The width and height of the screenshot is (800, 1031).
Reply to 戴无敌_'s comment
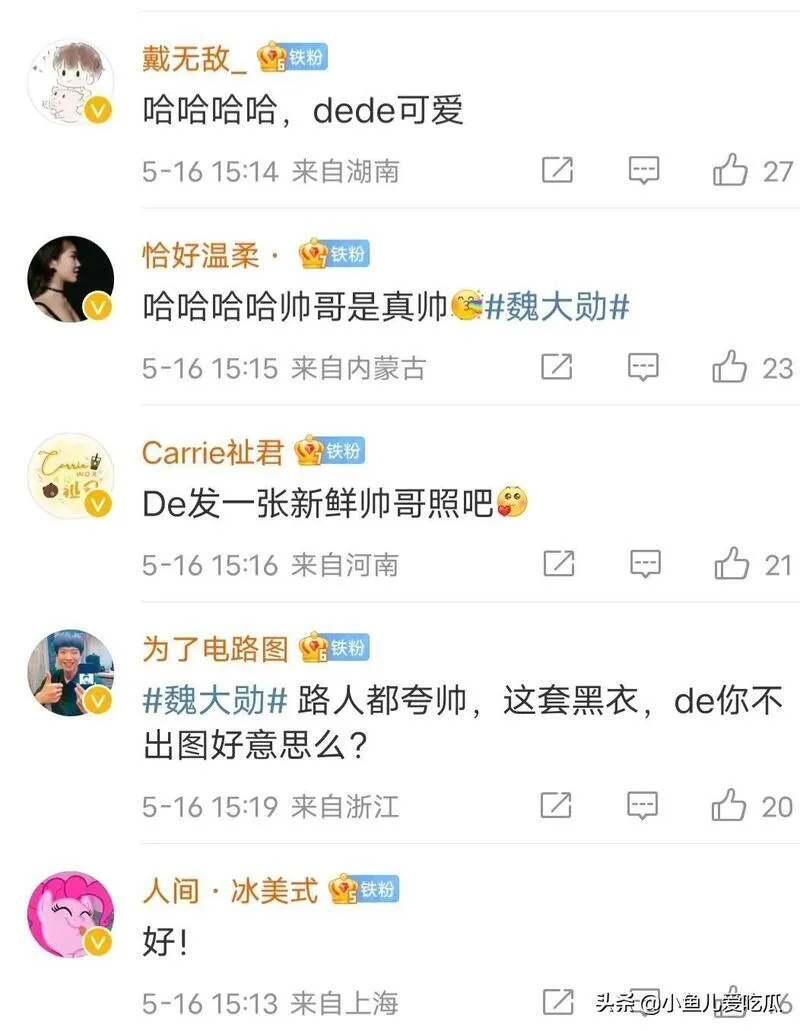tap(644, 170)
